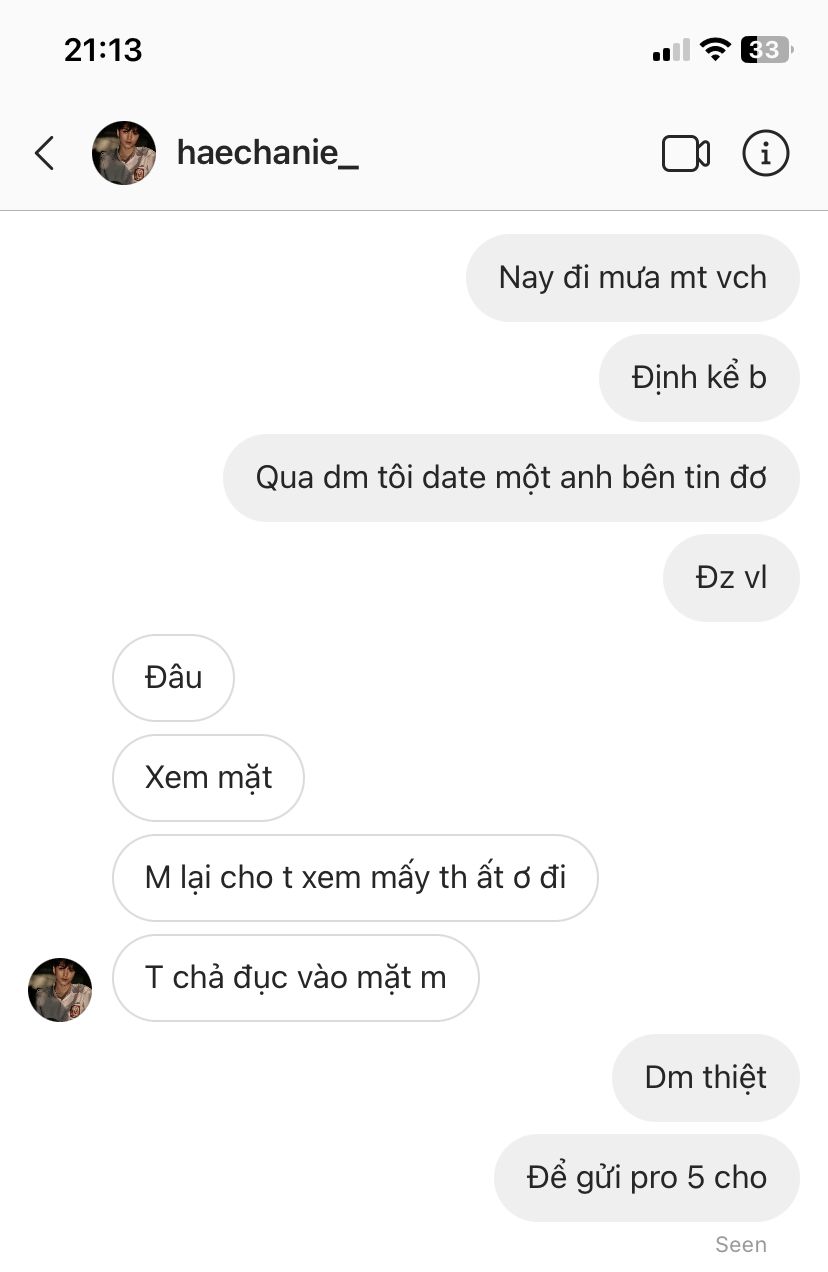Open conversation details info icon
828x1272 pixels.
[x=765, y=154]
